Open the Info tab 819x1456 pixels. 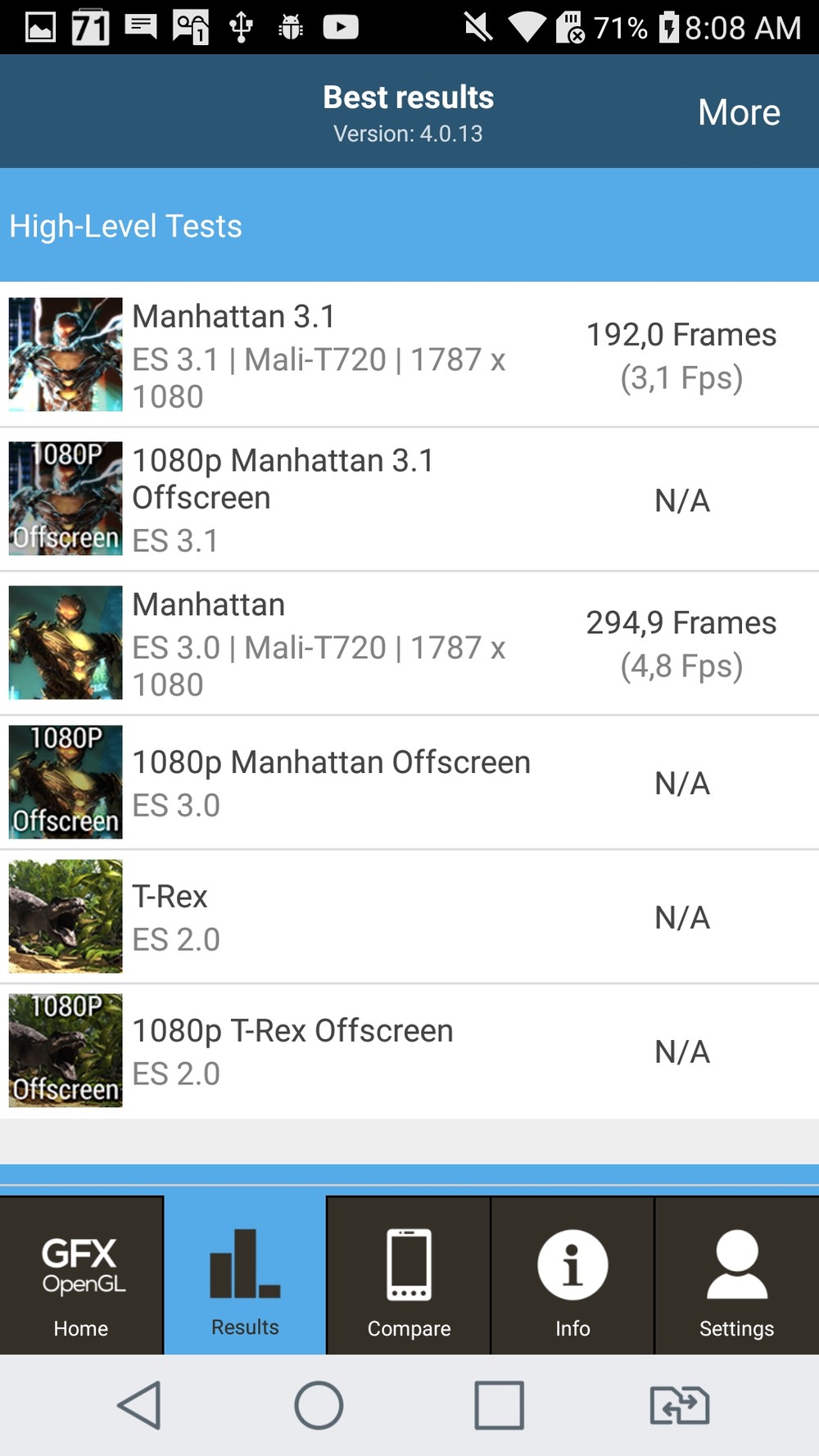[x=572, y=1276]
